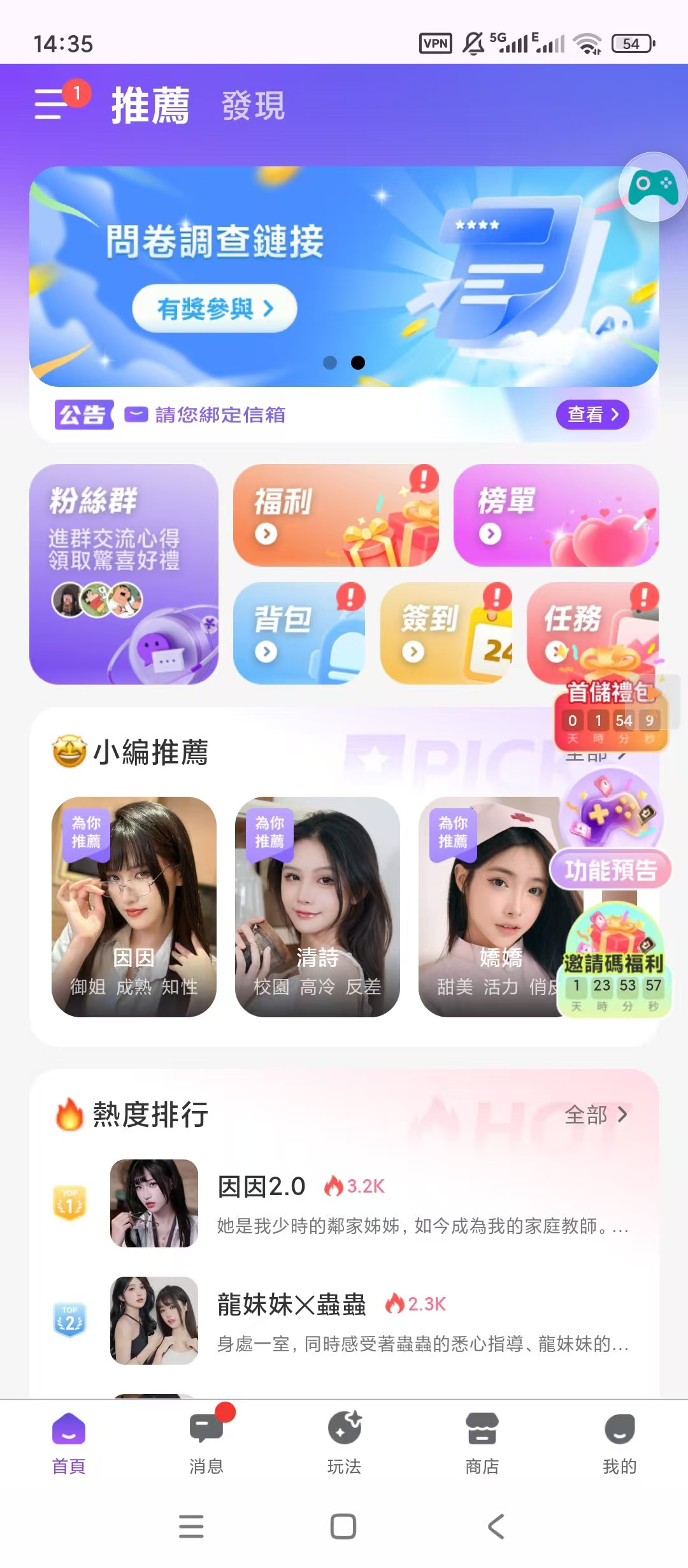Open the recommended character 清詩 card
Viewport: 688px width, 1568px height.
tap(317, 906)
